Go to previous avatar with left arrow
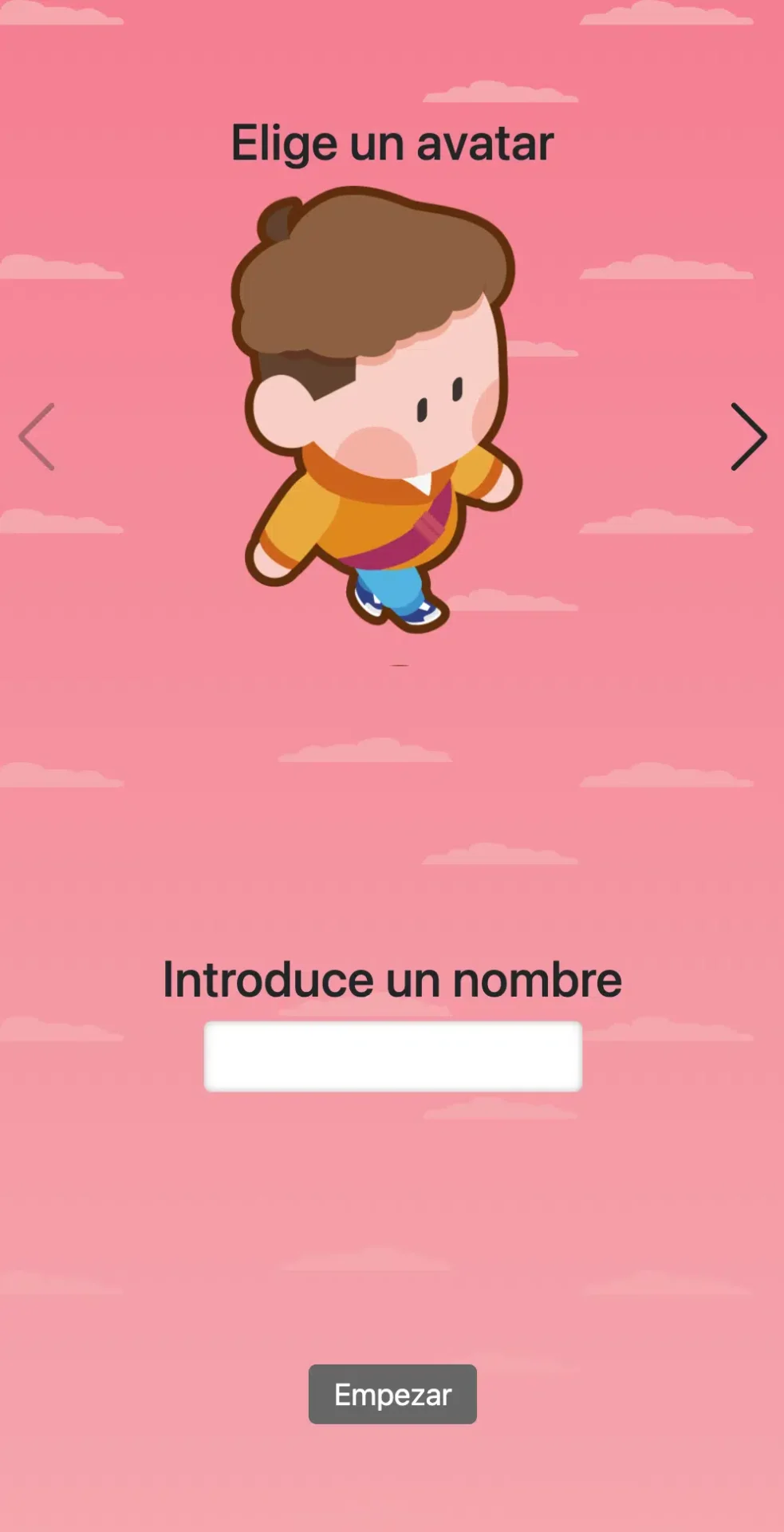This screenshot has height=1532, width=784. pyautogui.click(x=37, y=436)
